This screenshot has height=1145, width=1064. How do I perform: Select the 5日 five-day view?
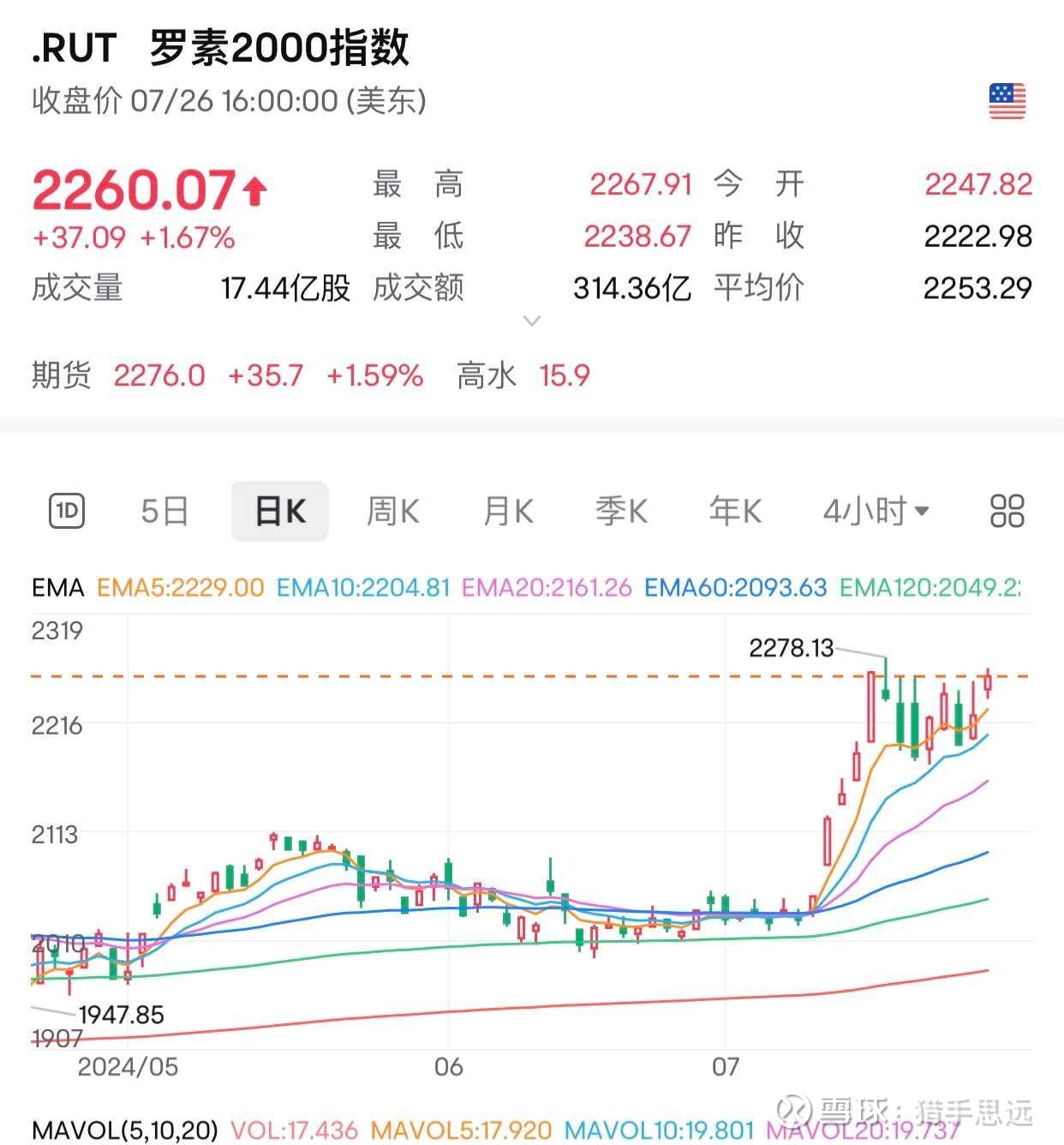pyautogui.click(x=163, y=510)
